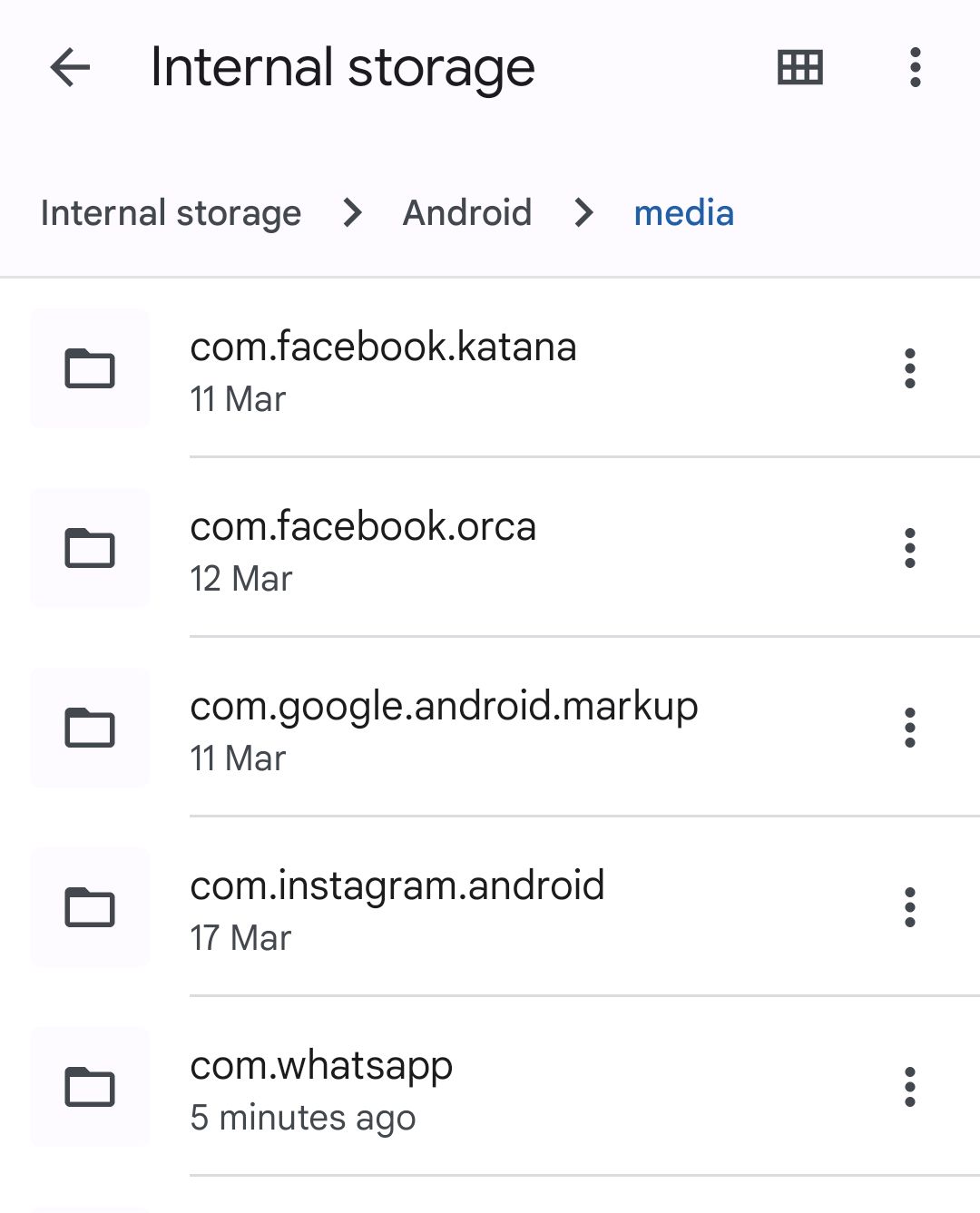
Task: Show options for com.instagram.android
Action: coord(909,908)
